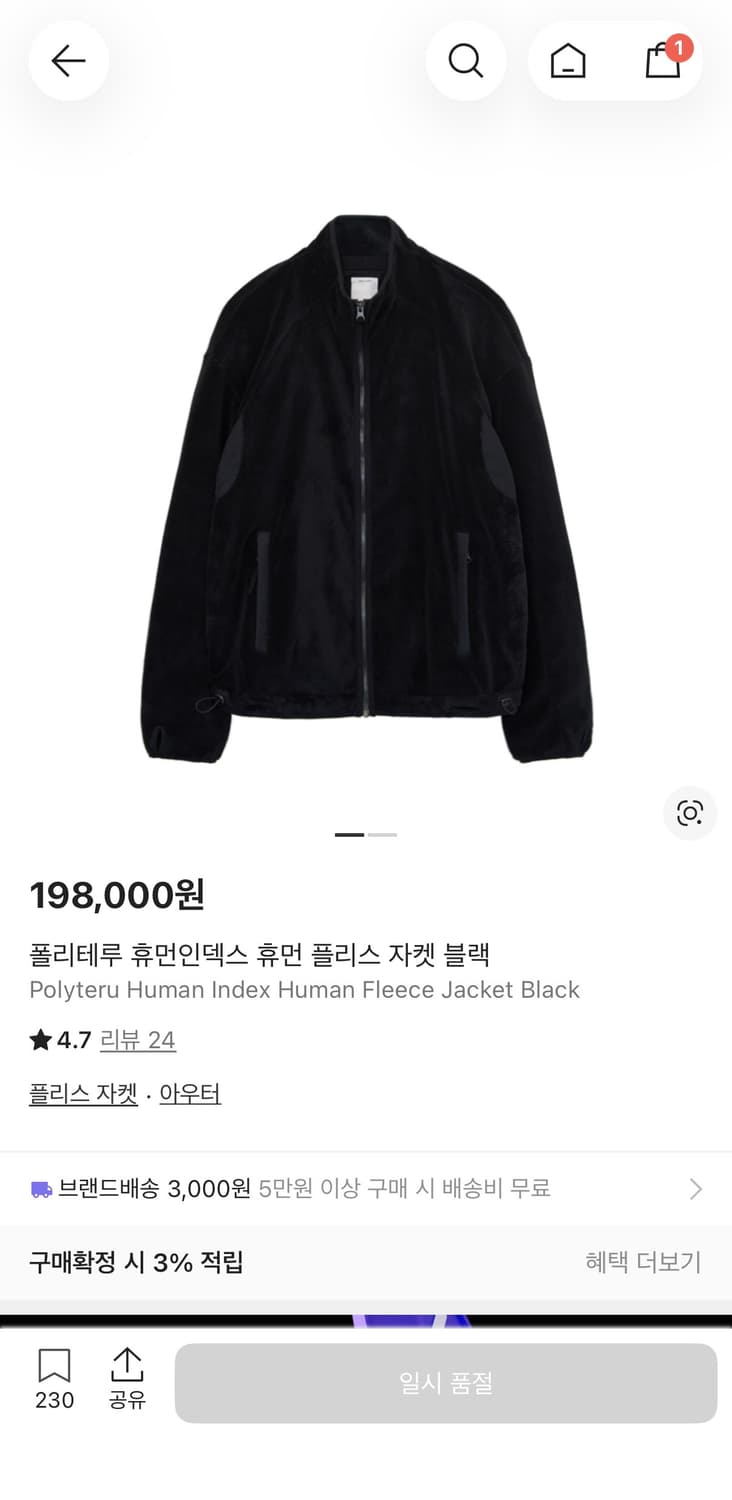This screenshot has width=732, height=1500.
Task: View the 리뷰 24 reviews link
Action: tap(138, 1040)
